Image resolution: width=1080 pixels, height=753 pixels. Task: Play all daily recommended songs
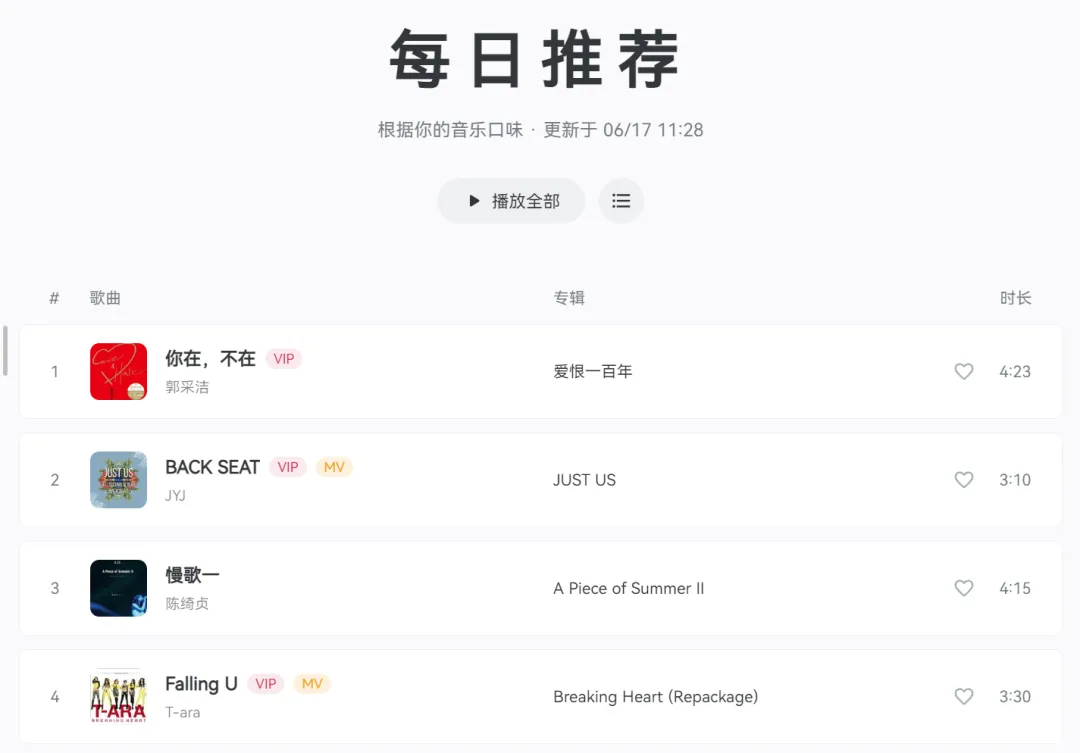click(x=511, y=201)
